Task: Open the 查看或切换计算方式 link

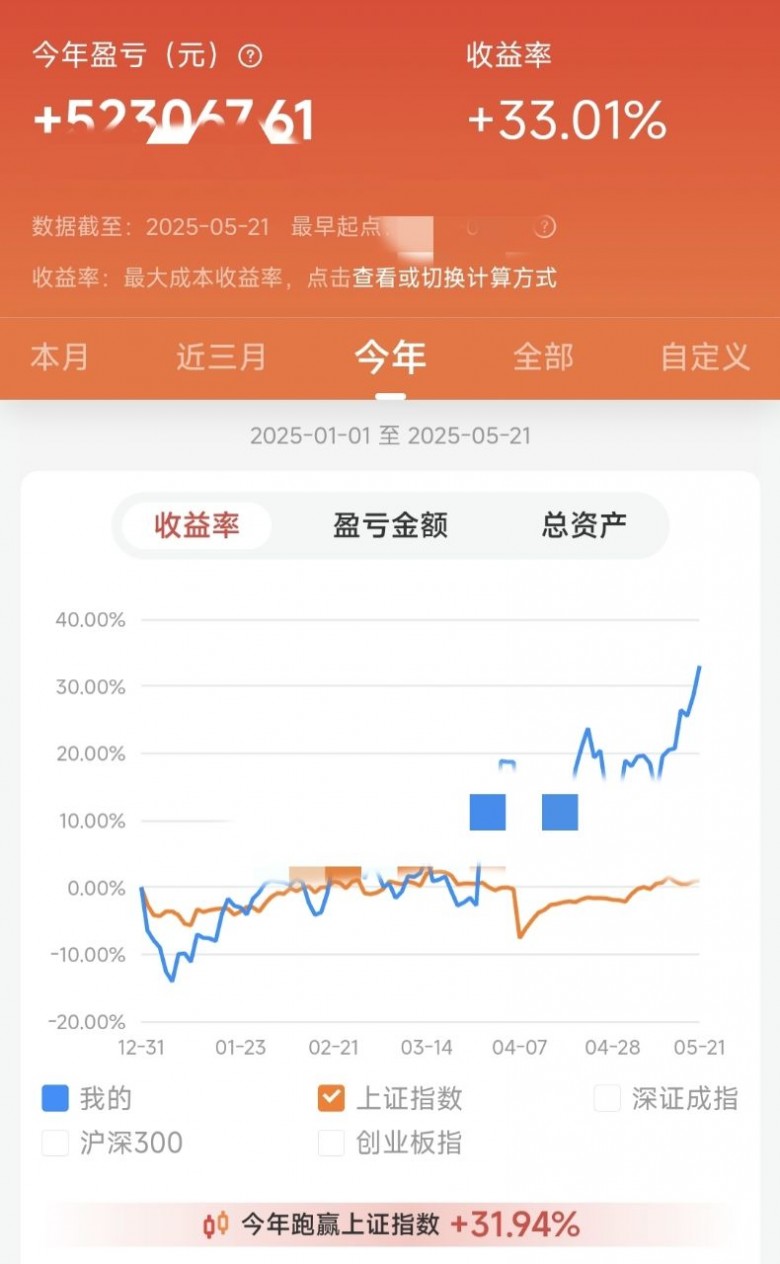Action: [455, 278]
